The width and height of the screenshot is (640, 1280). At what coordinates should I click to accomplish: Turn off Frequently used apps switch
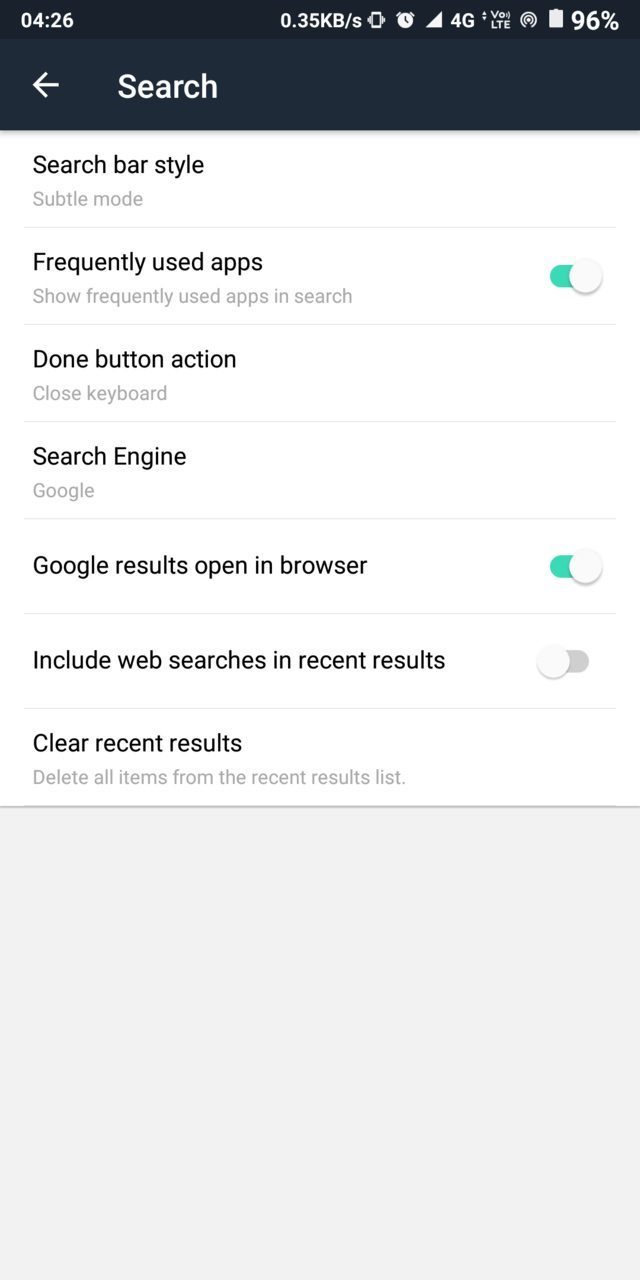coord(575,276)
